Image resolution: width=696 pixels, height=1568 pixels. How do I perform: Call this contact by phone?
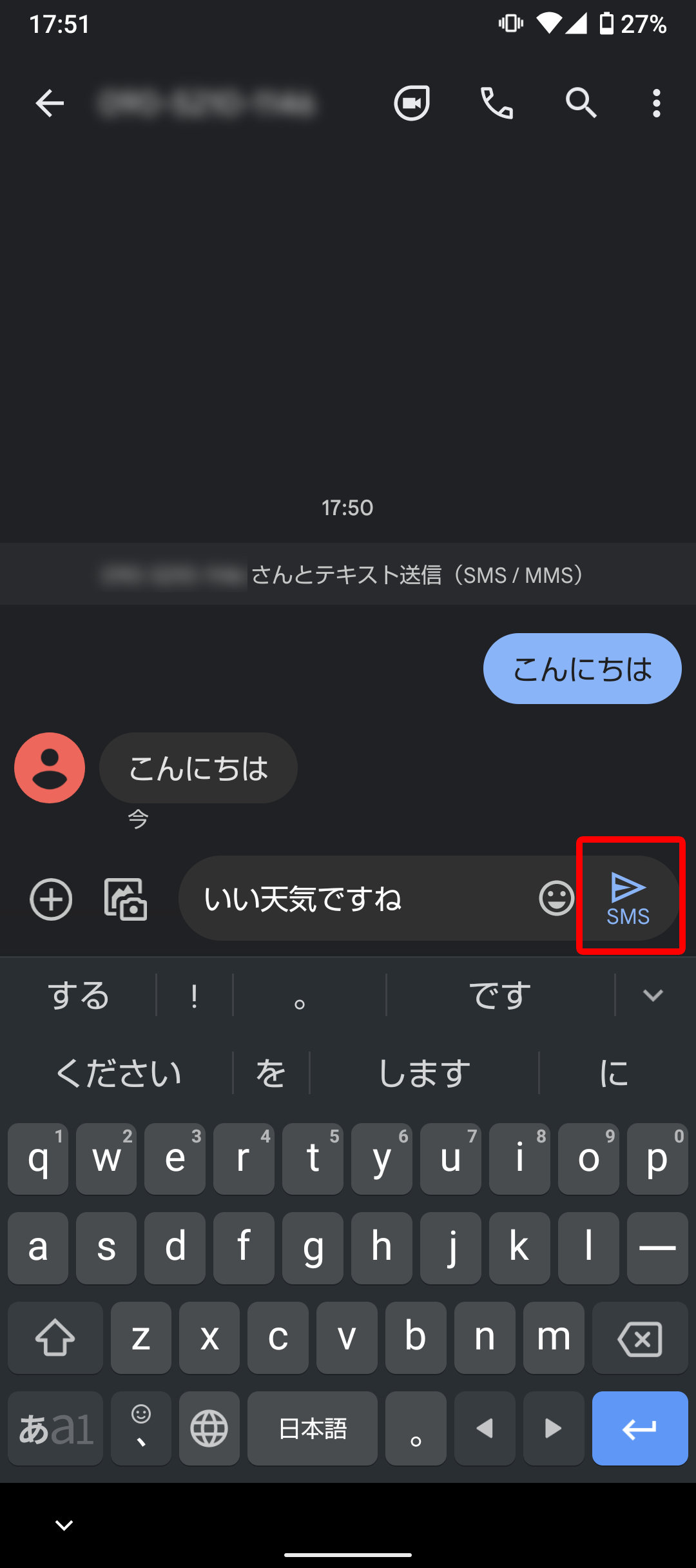[x=497, y=103]
